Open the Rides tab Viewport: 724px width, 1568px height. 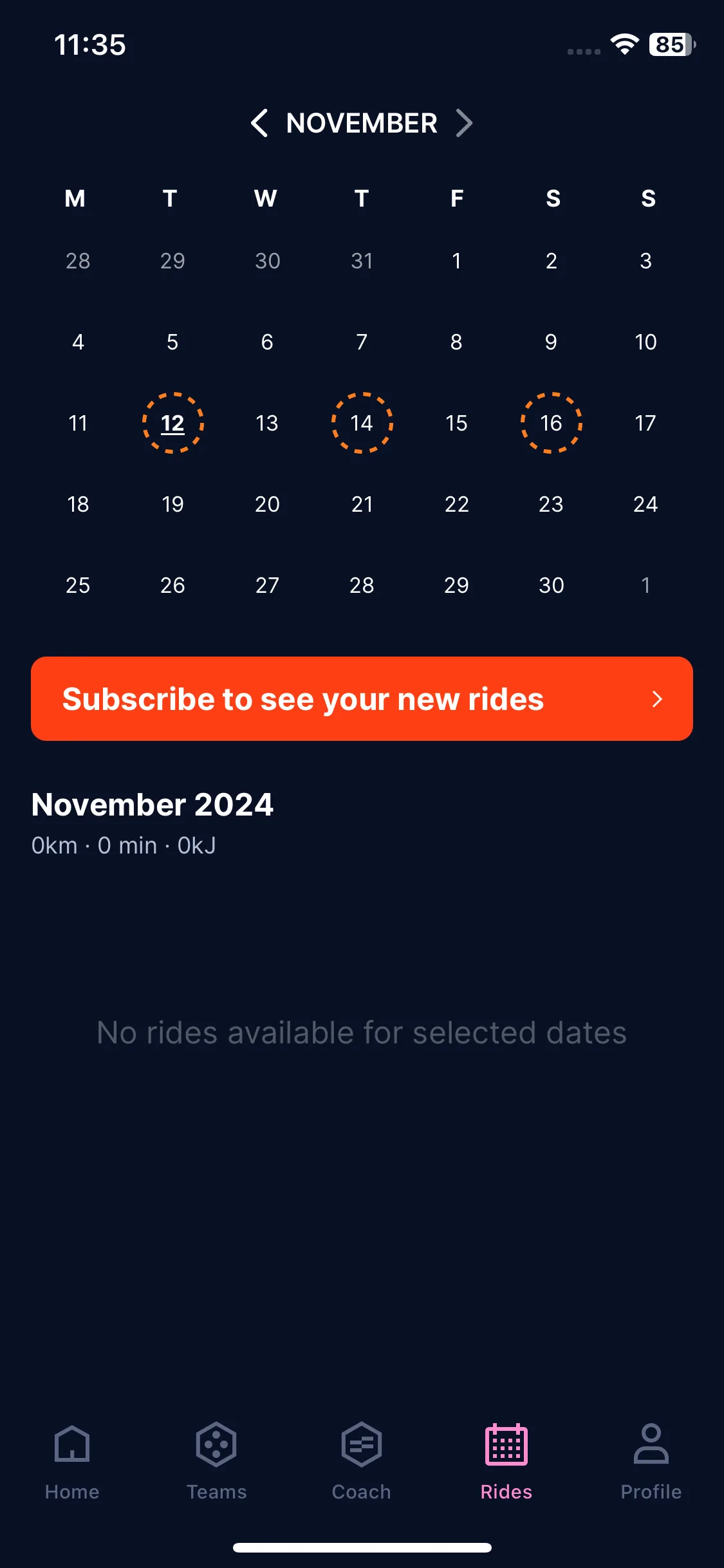click(x=506, y=1459)
